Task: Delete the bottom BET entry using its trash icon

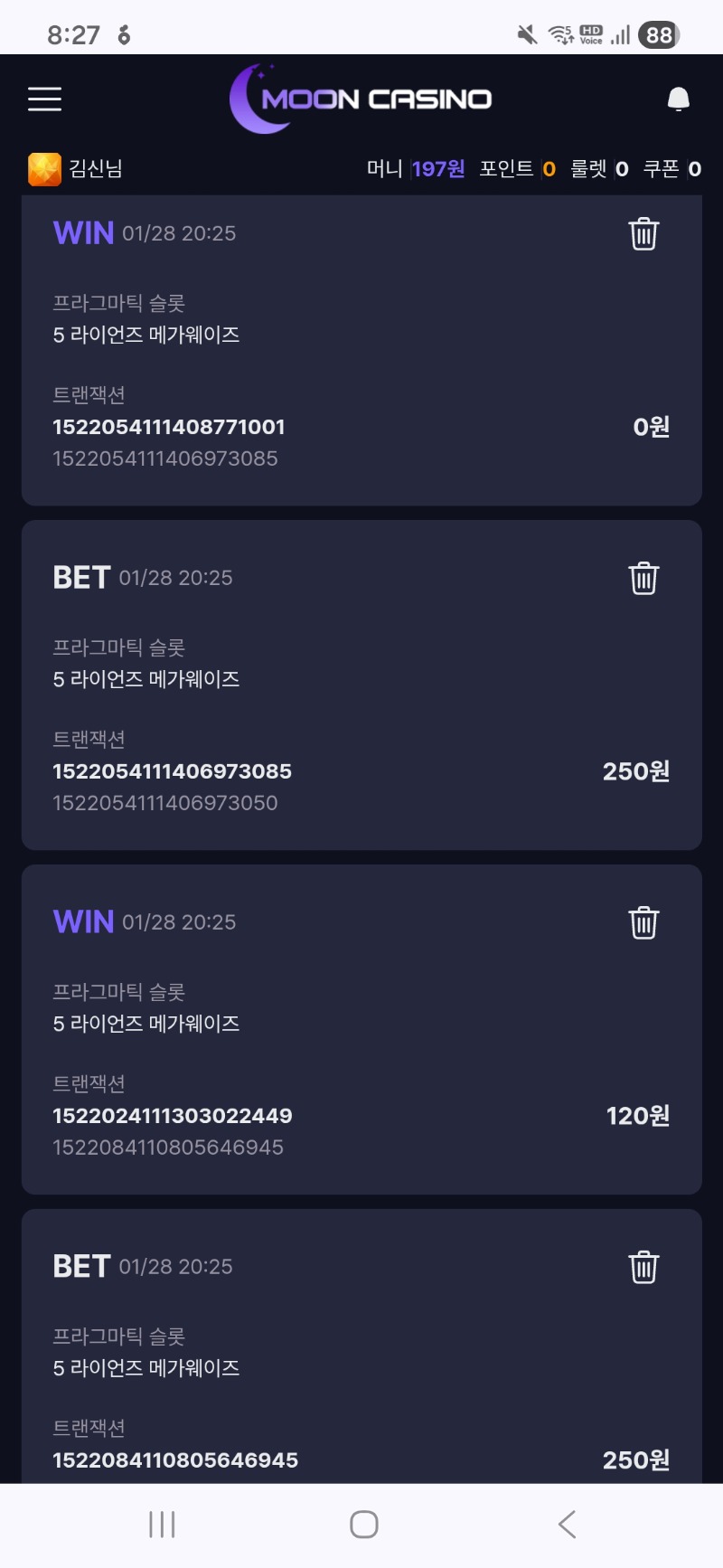Action: coord(643,1268)
